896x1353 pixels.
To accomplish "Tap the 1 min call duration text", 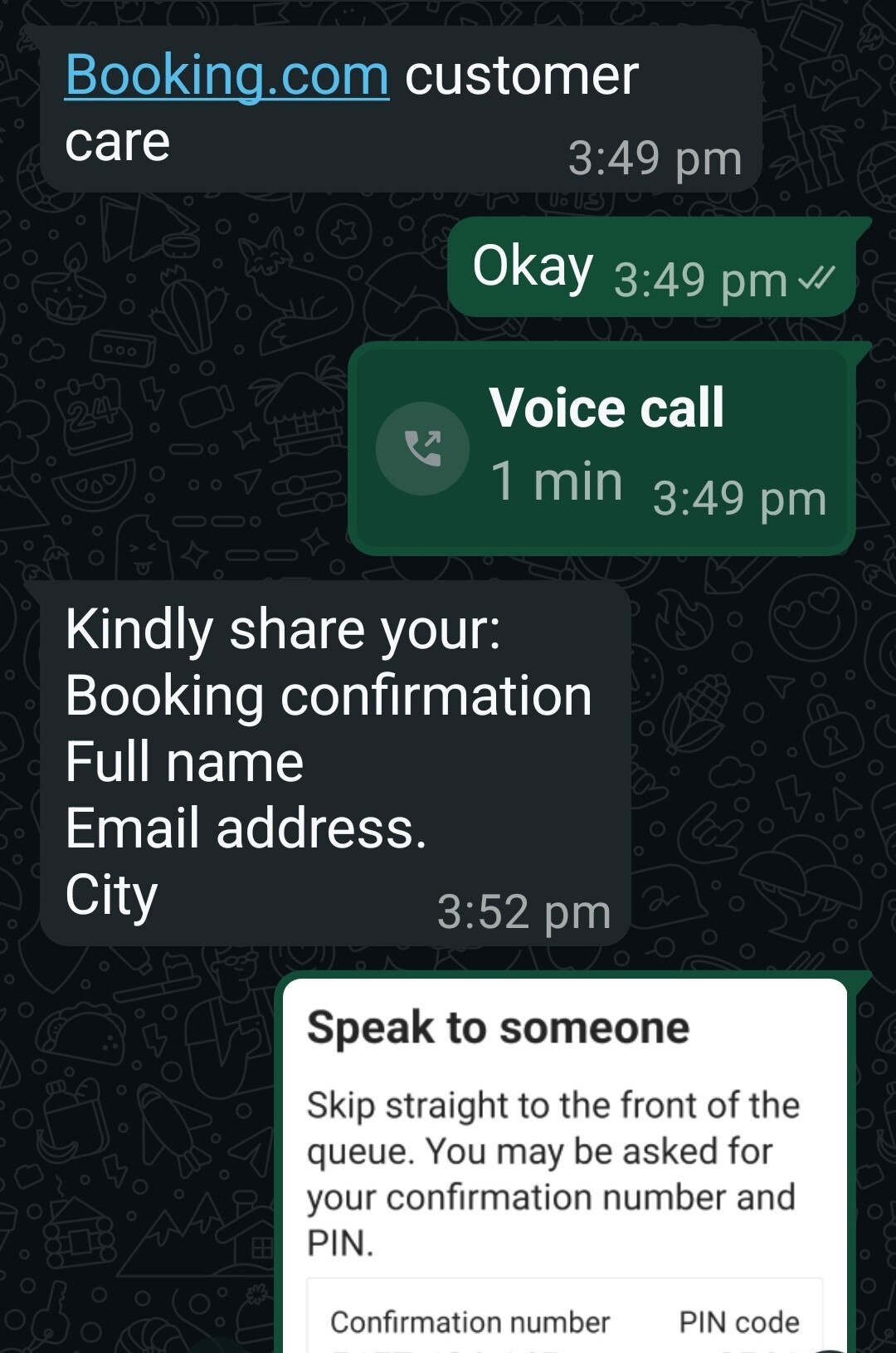I will click(x=558, y=477).
